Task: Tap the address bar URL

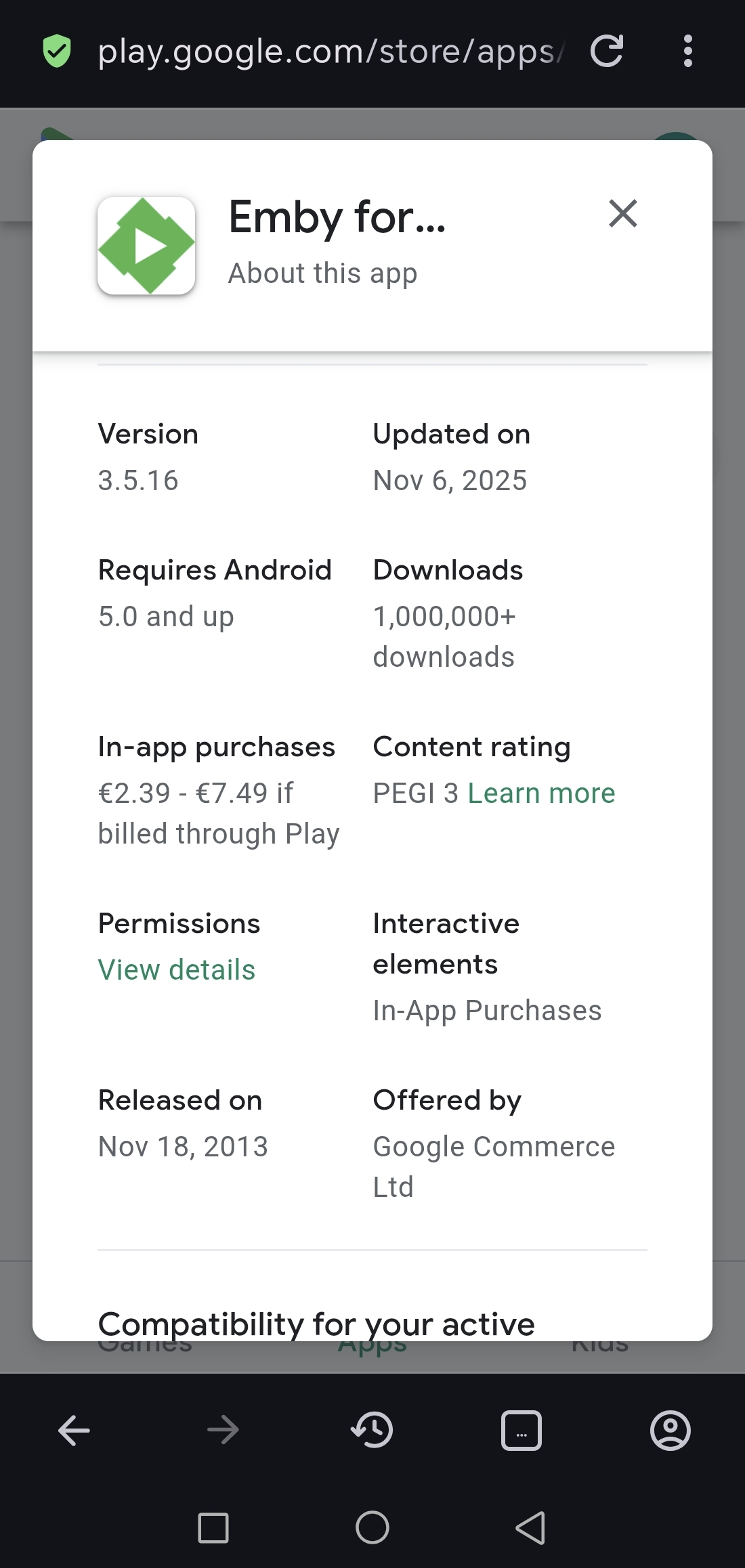Action: click(330, 52)
